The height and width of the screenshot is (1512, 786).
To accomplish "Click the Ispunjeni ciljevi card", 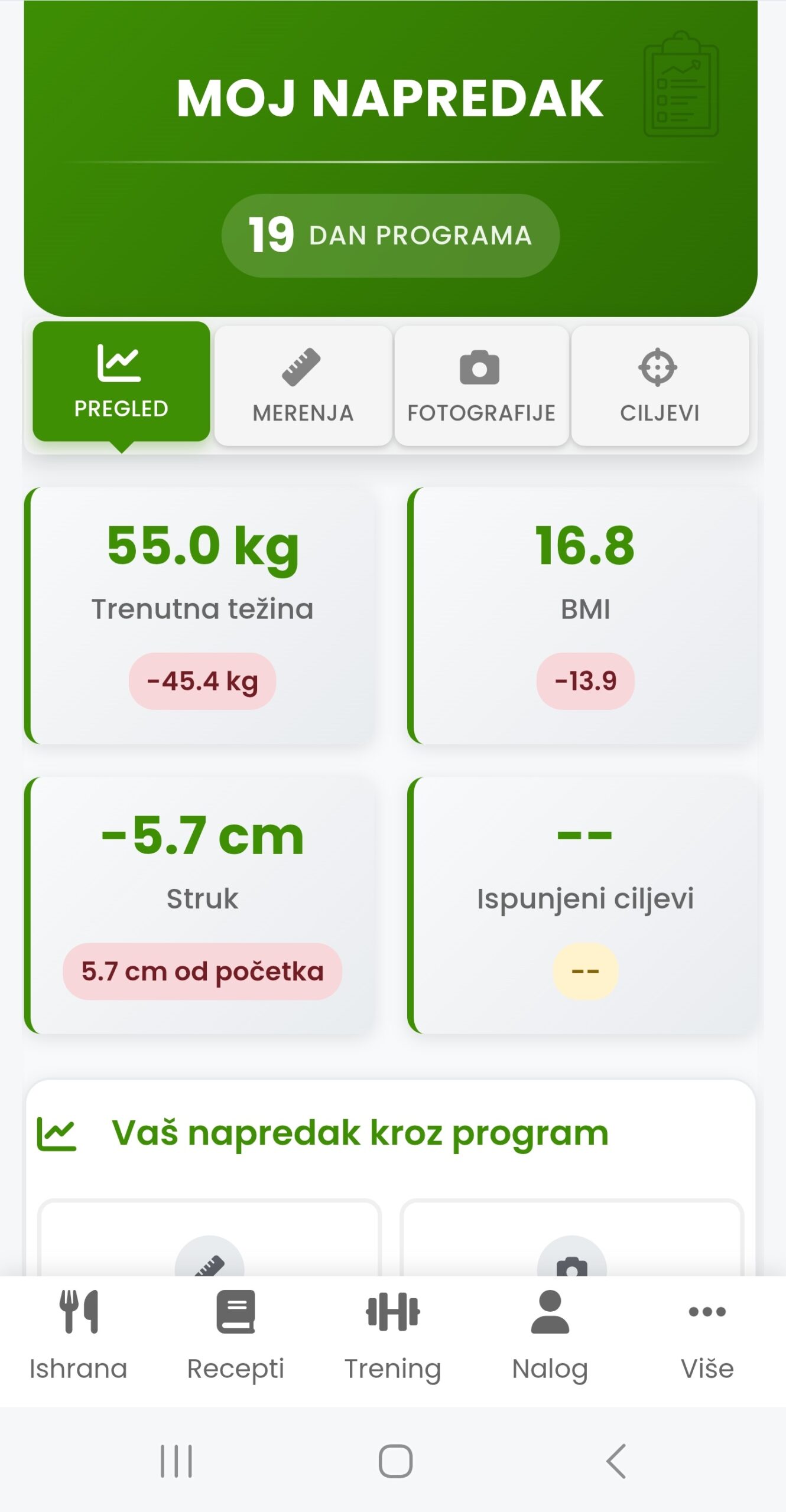I will click(x=586, y=904).
